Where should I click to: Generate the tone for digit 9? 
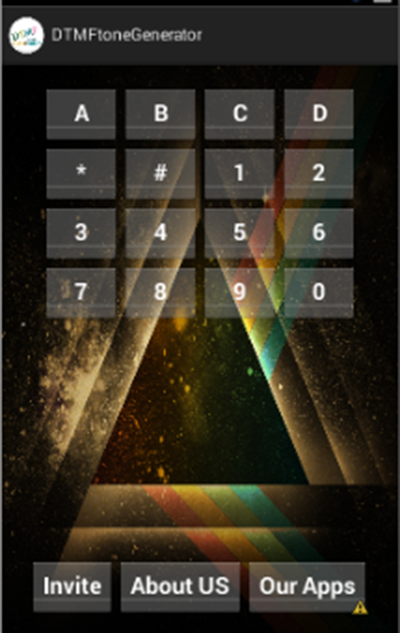tap(240, 292)
